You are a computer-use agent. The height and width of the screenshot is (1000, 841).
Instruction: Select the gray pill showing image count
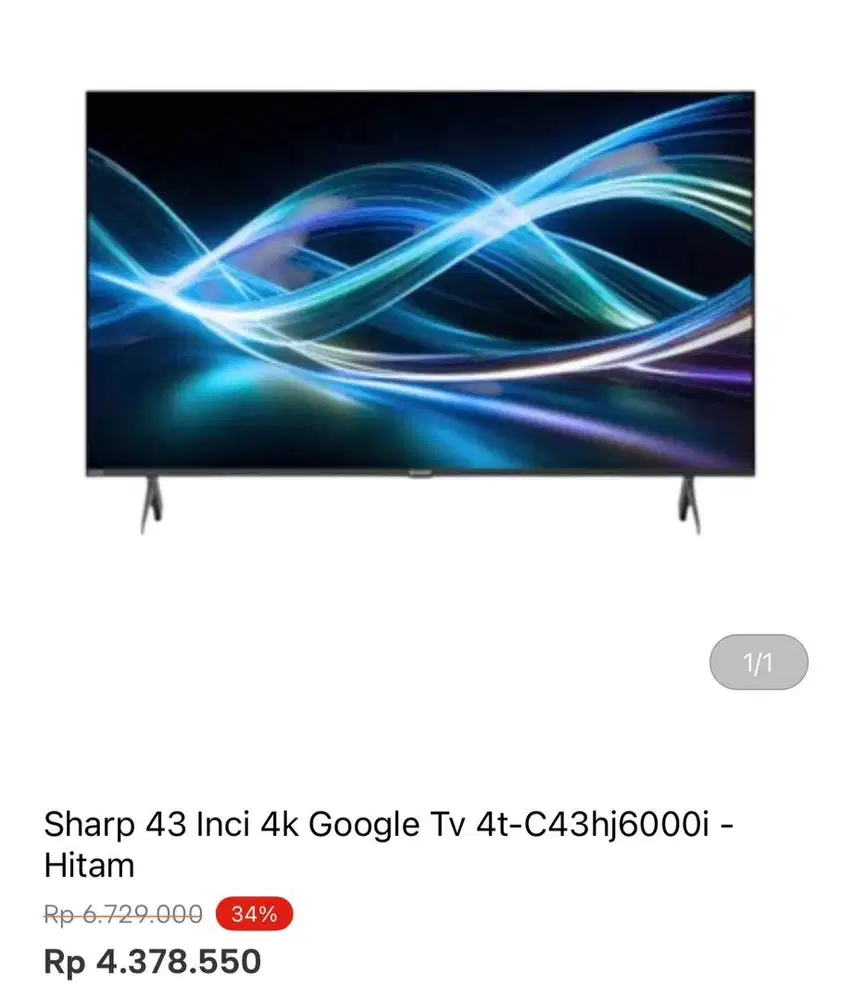pos(757,661)
